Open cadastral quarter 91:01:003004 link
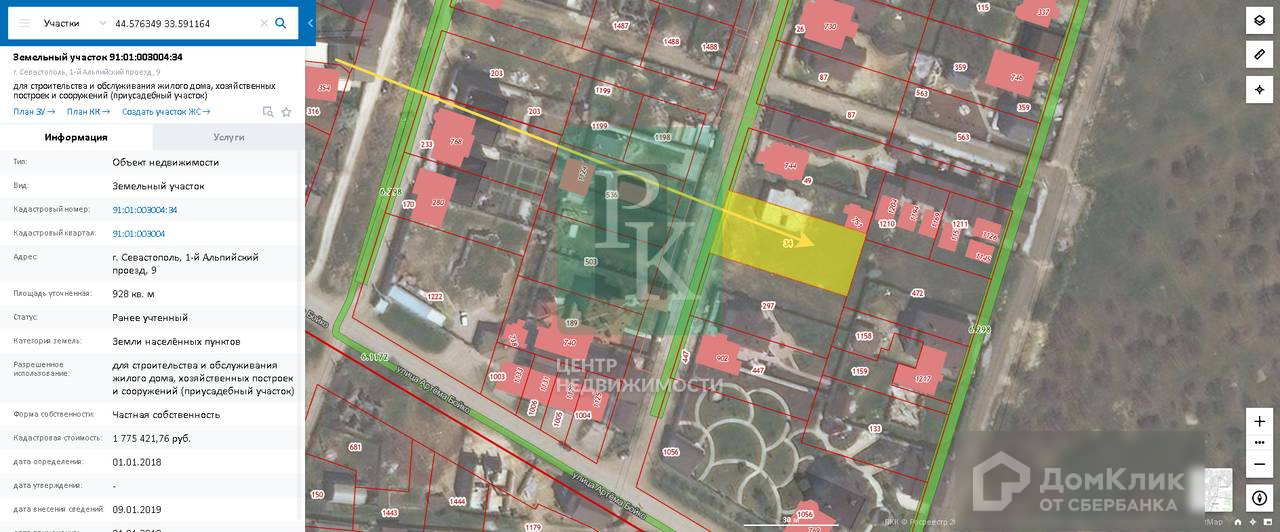Screen dimensions: 1280x532 [x=139, y=233]
